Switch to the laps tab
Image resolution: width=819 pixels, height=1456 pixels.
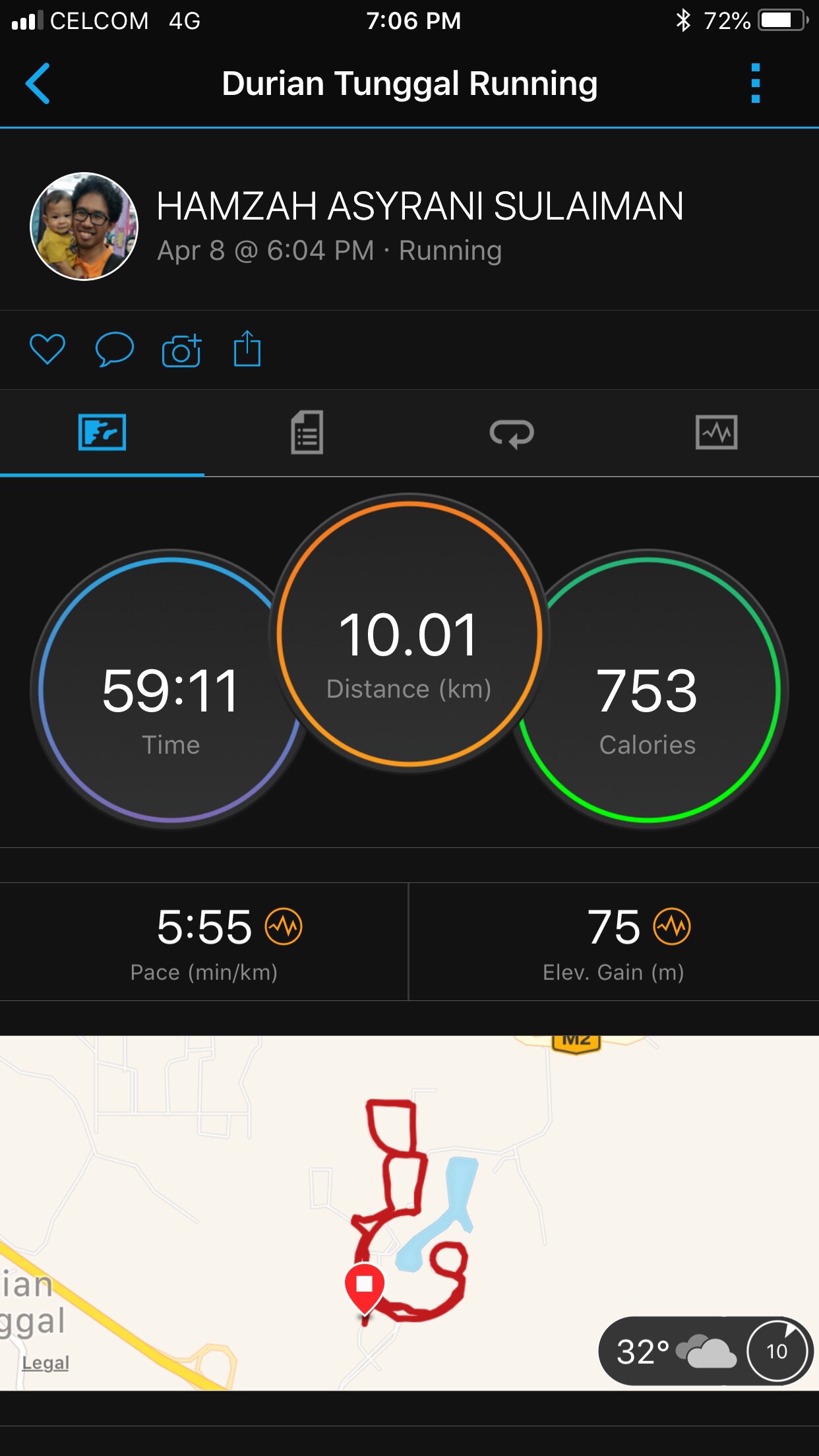pos(512,433)
